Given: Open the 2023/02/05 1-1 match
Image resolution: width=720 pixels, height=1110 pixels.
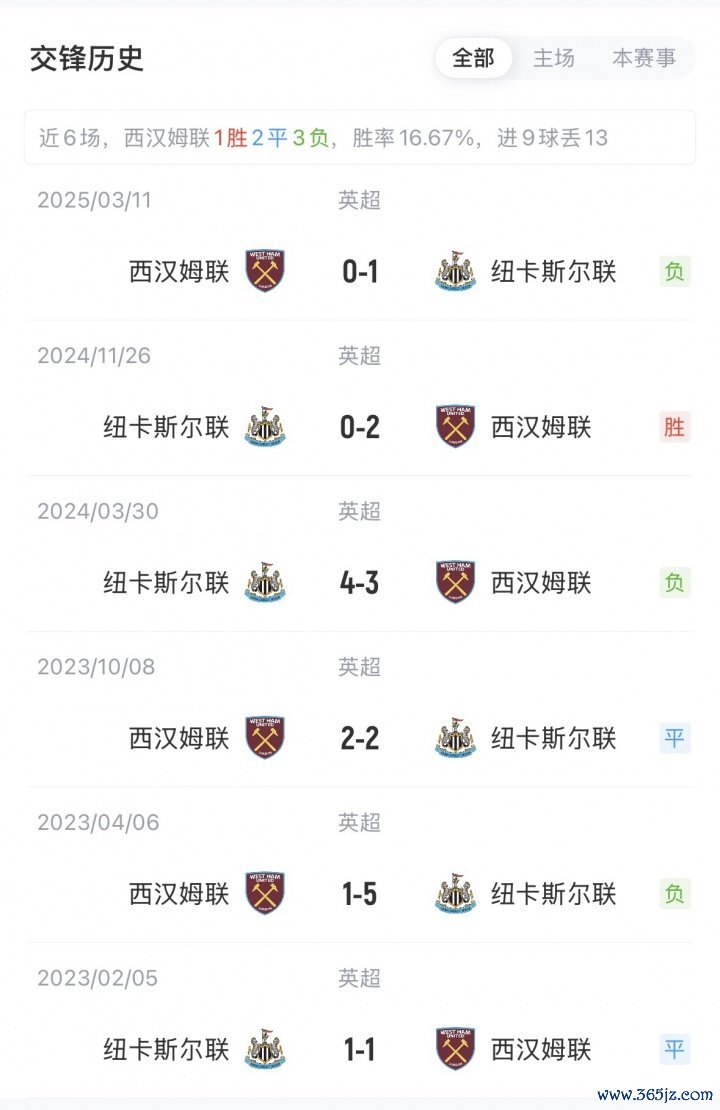Looking at the screenshot, I should [x=360, y=1049].
